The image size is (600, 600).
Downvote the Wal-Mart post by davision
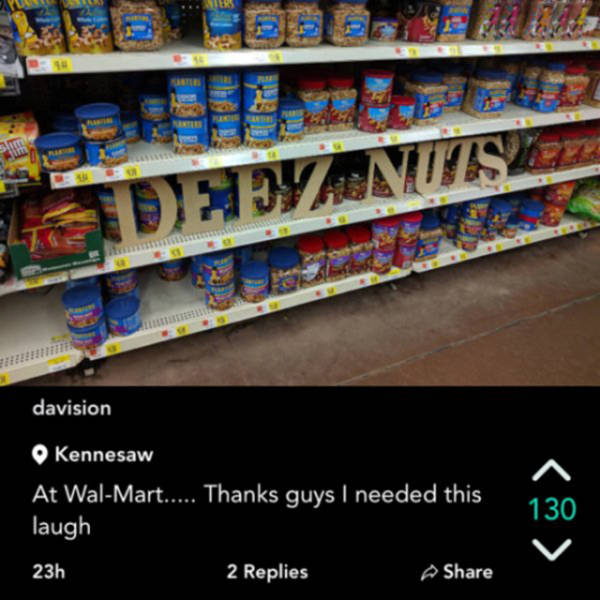coord(551,548)
